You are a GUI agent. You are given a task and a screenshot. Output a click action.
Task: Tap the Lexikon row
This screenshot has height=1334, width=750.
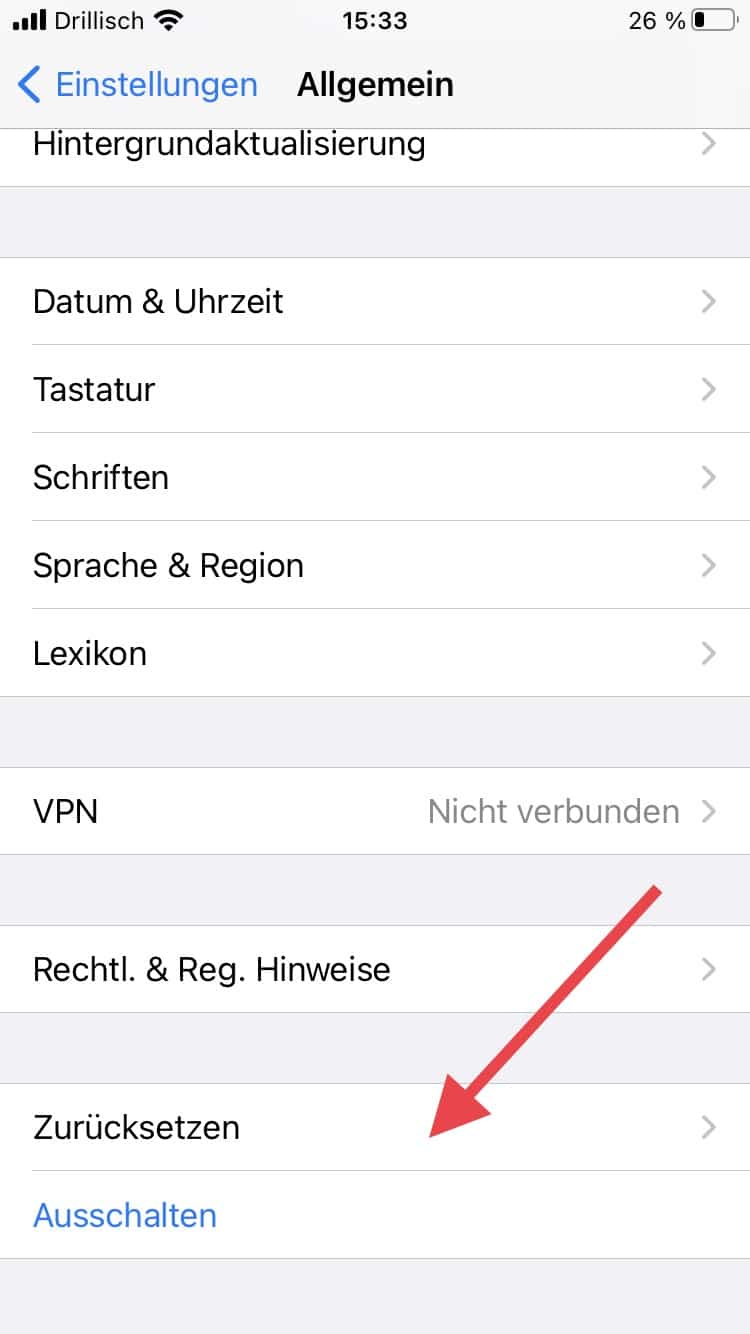(x=375, y=653)
